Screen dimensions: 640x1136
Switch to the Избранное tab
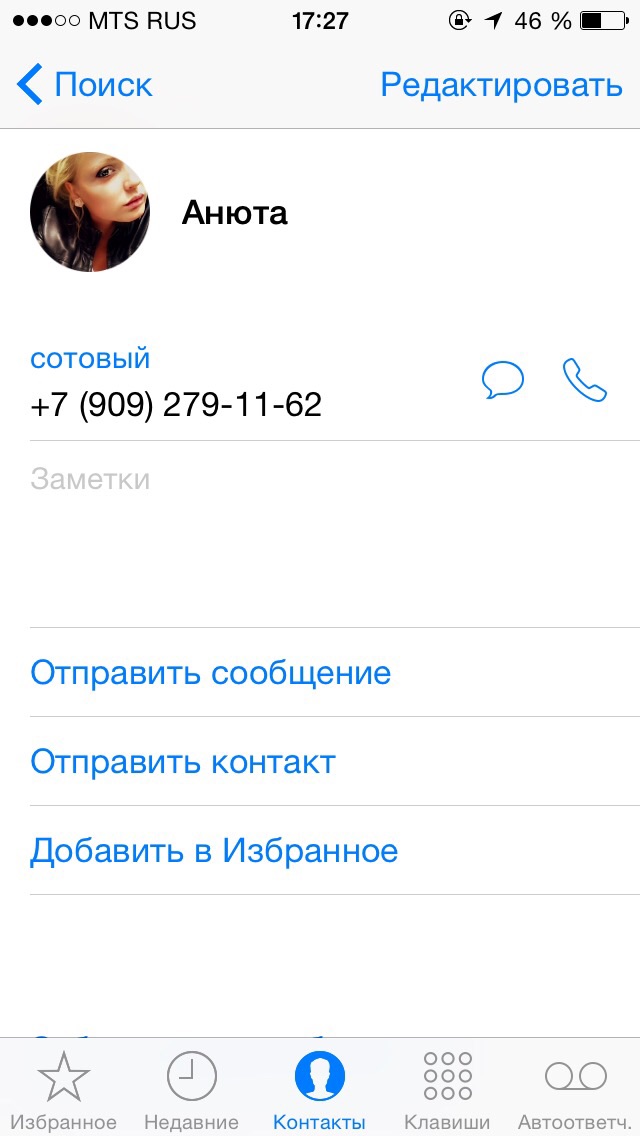64,1088
